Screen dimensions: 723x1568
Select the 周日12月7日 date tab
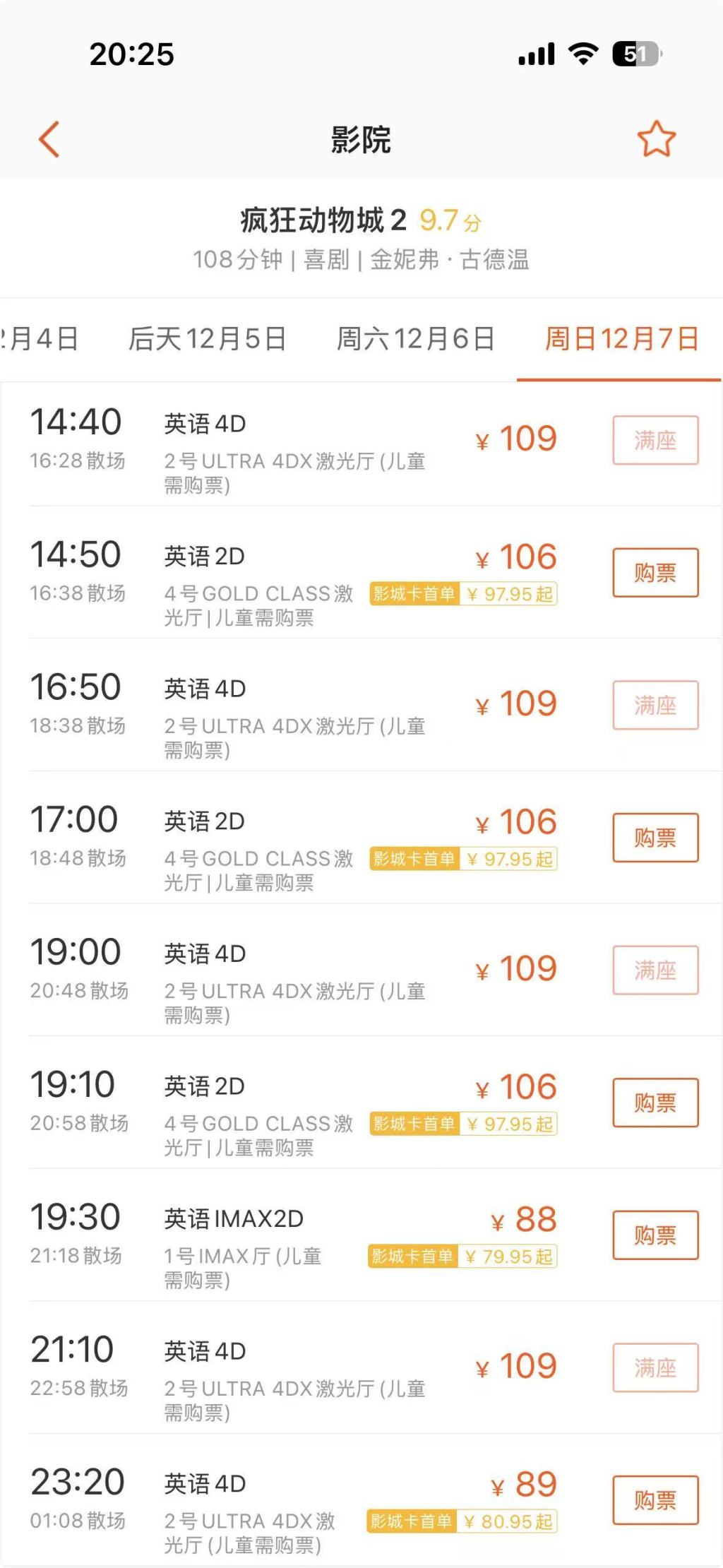pyautogui.click(x=621, y=339)
